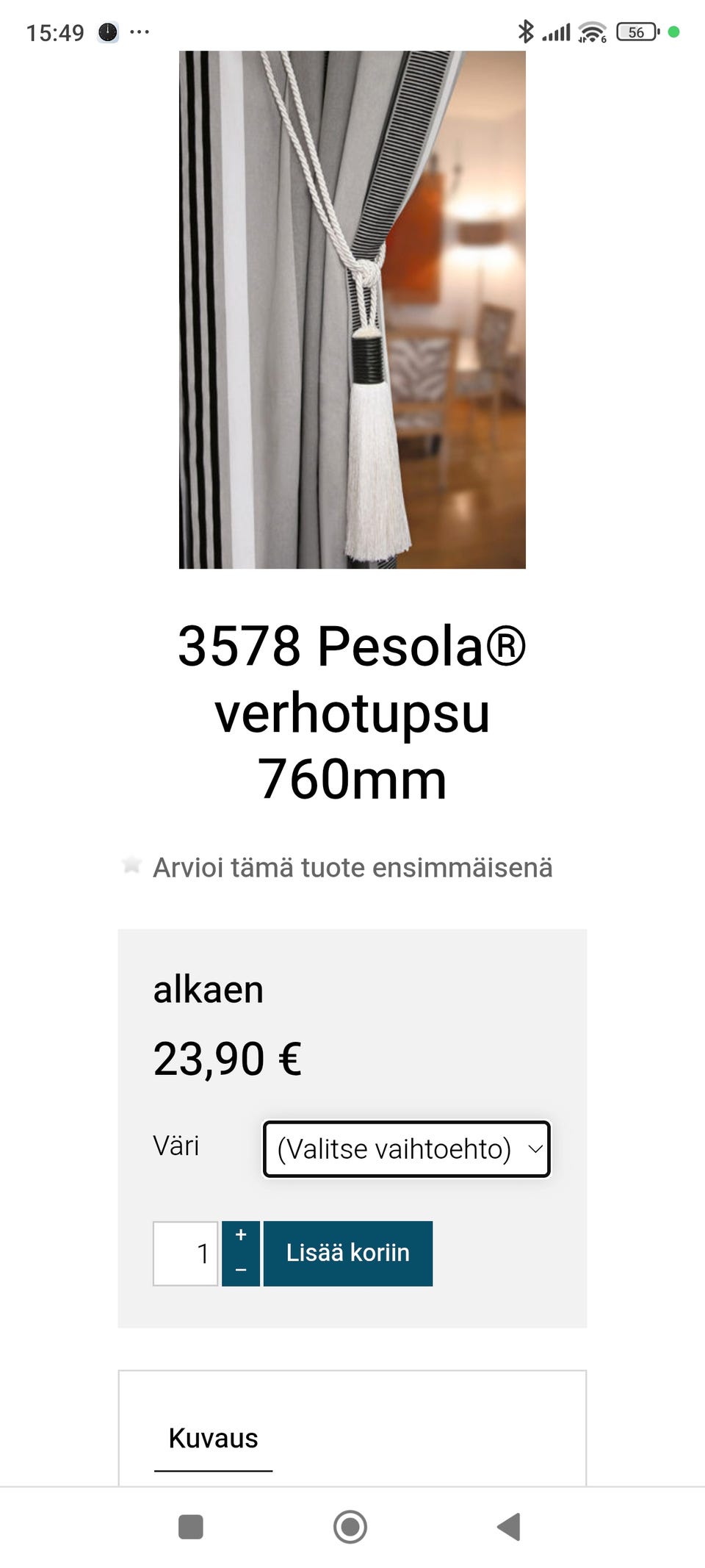The height and width of the screenshot is (1568, 705).
Task: Open the recent apps view
Action: pyautogui.click(x=191, y=1526)
